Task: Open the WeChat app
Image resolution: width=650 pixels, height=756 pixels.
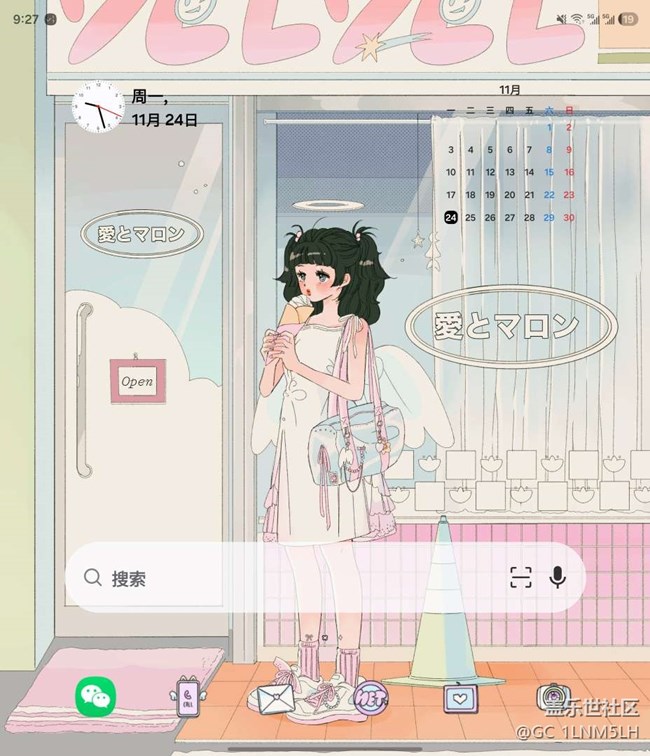Action: [96, 696]
